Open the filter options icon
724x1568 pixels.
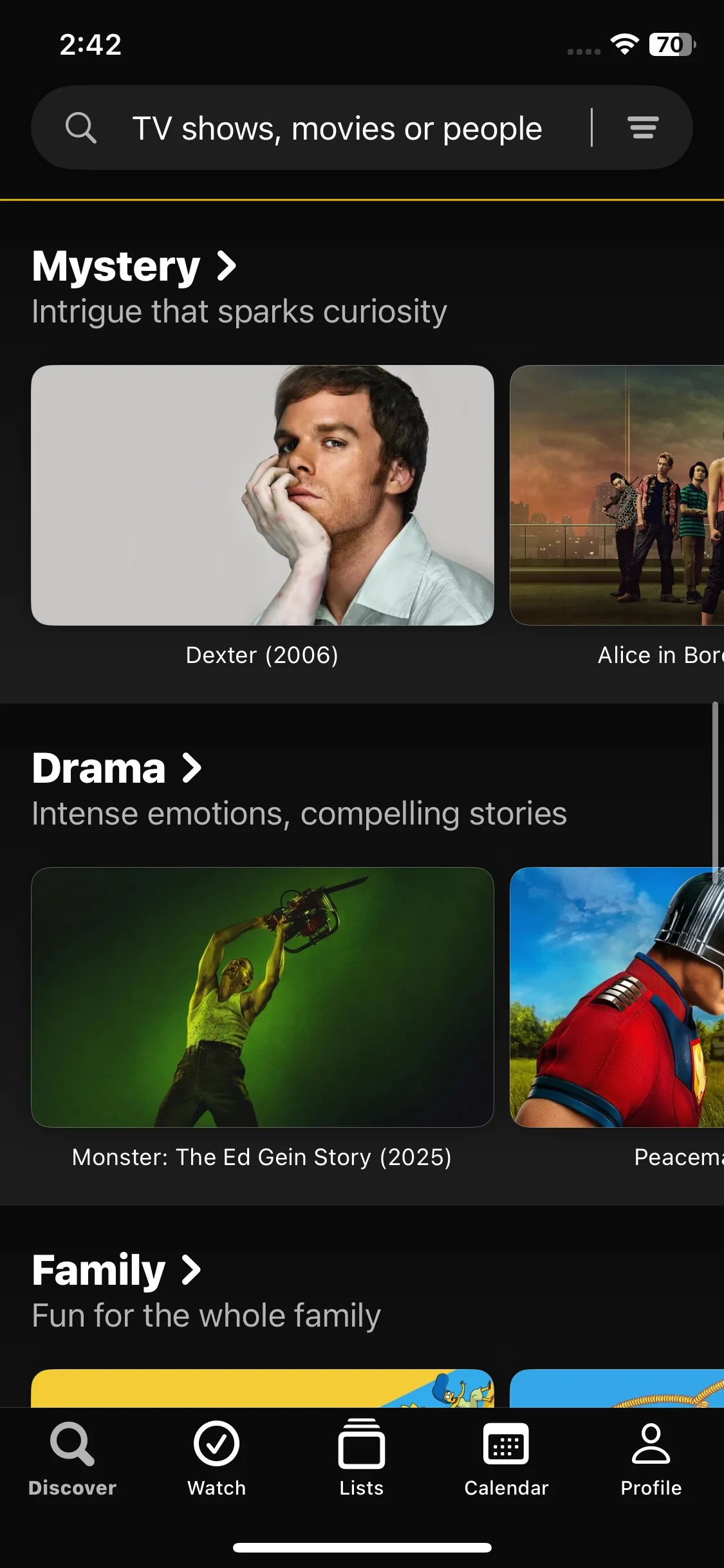pos(643,127)
